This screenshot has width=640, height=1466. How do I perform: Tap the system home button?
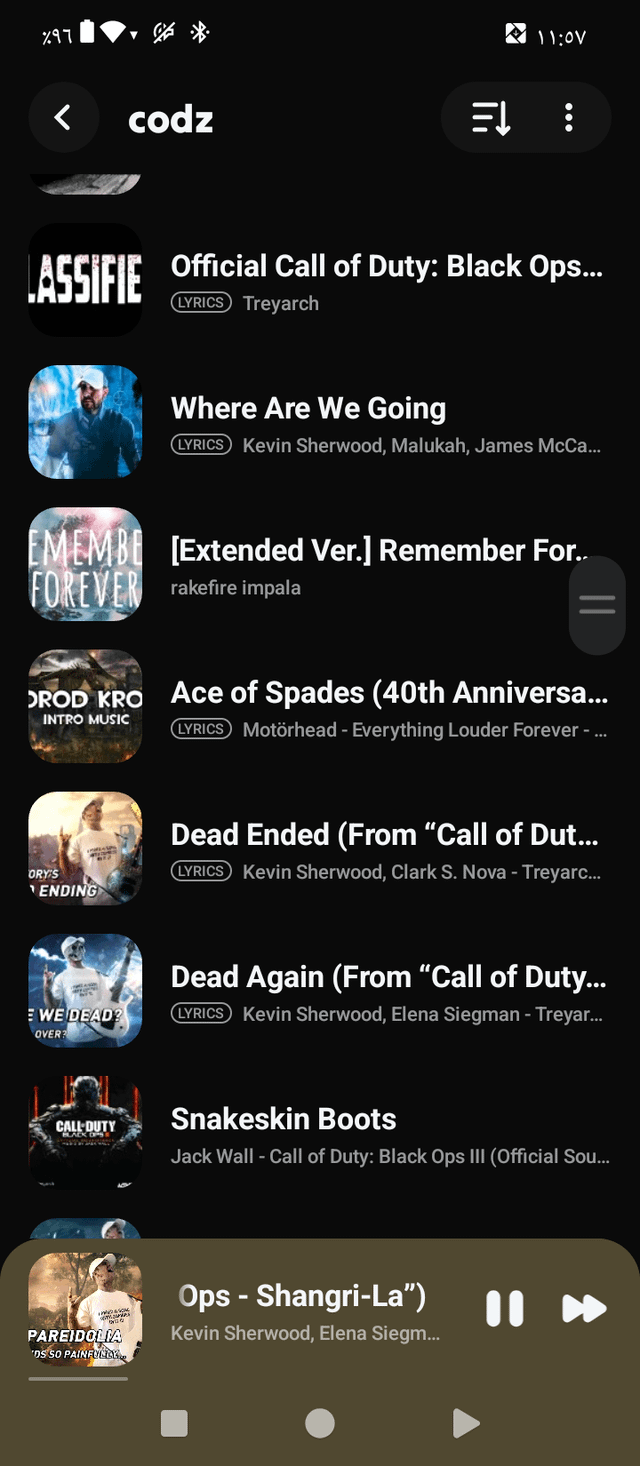pyautogui.click(x=320, y=1423)
